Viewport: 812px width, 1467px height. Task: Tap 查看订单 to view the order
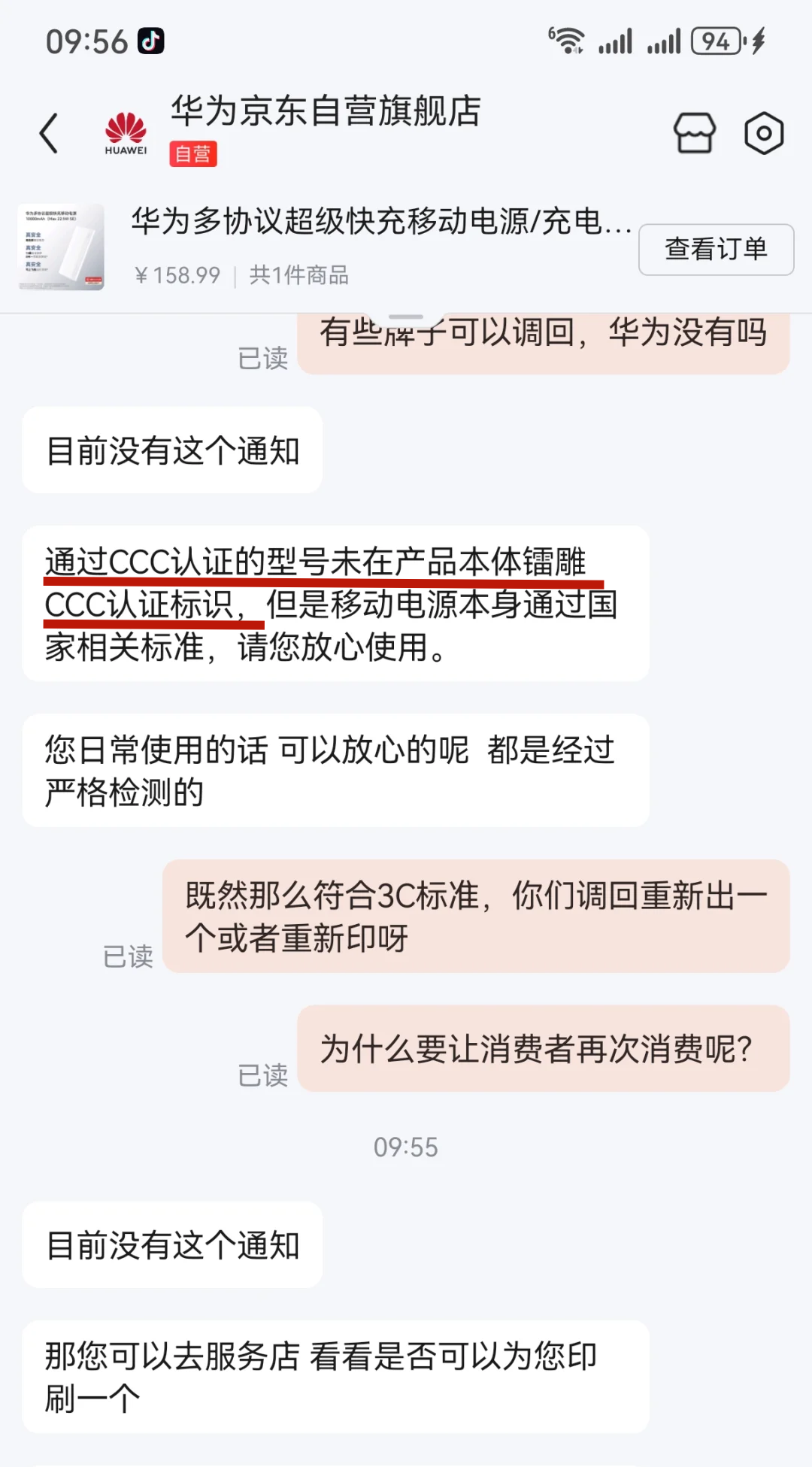point(716,249)
